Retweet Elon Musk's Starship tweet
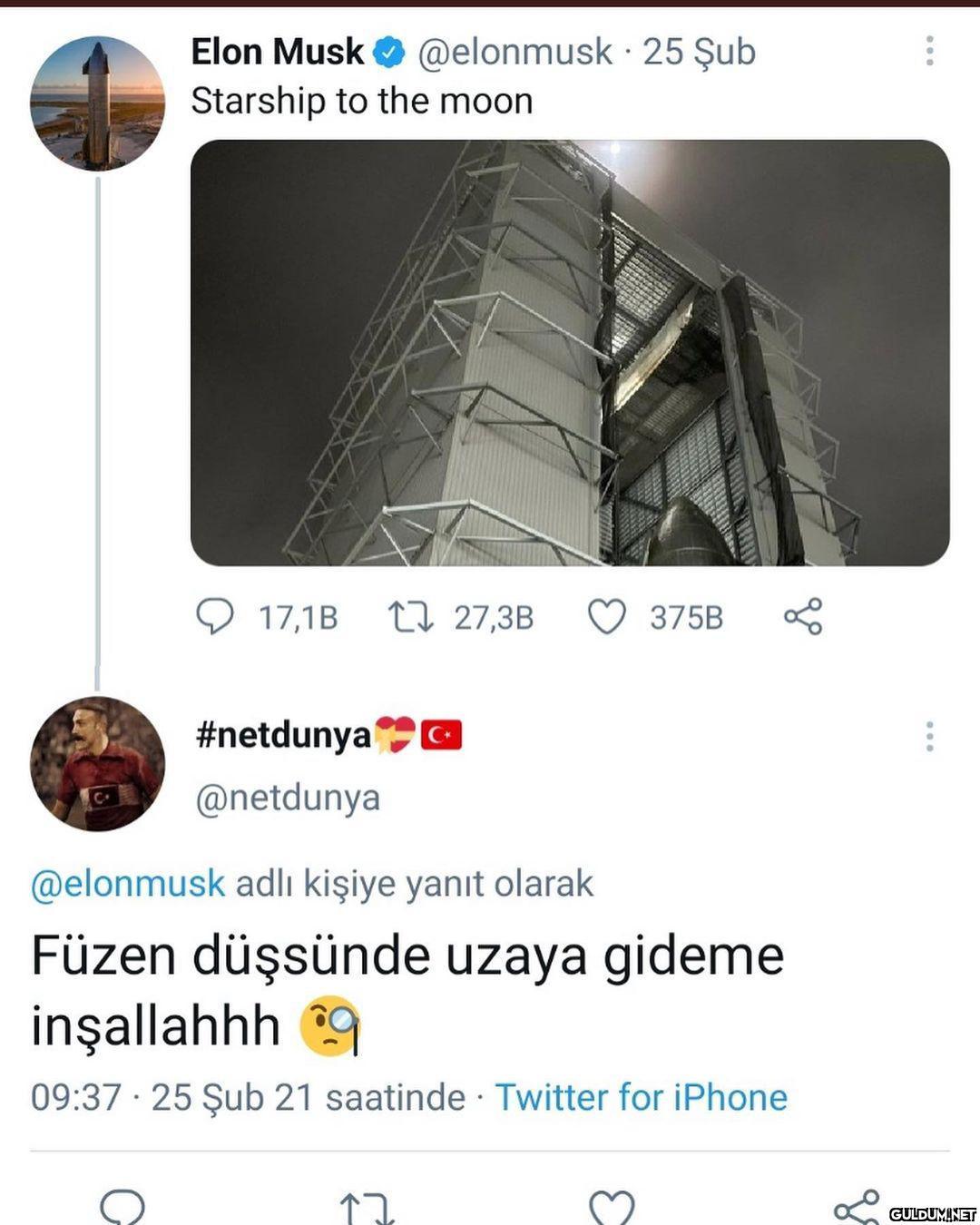This screenshot has height=1225, width=980. pyautogui.click(x=411, y=617)
